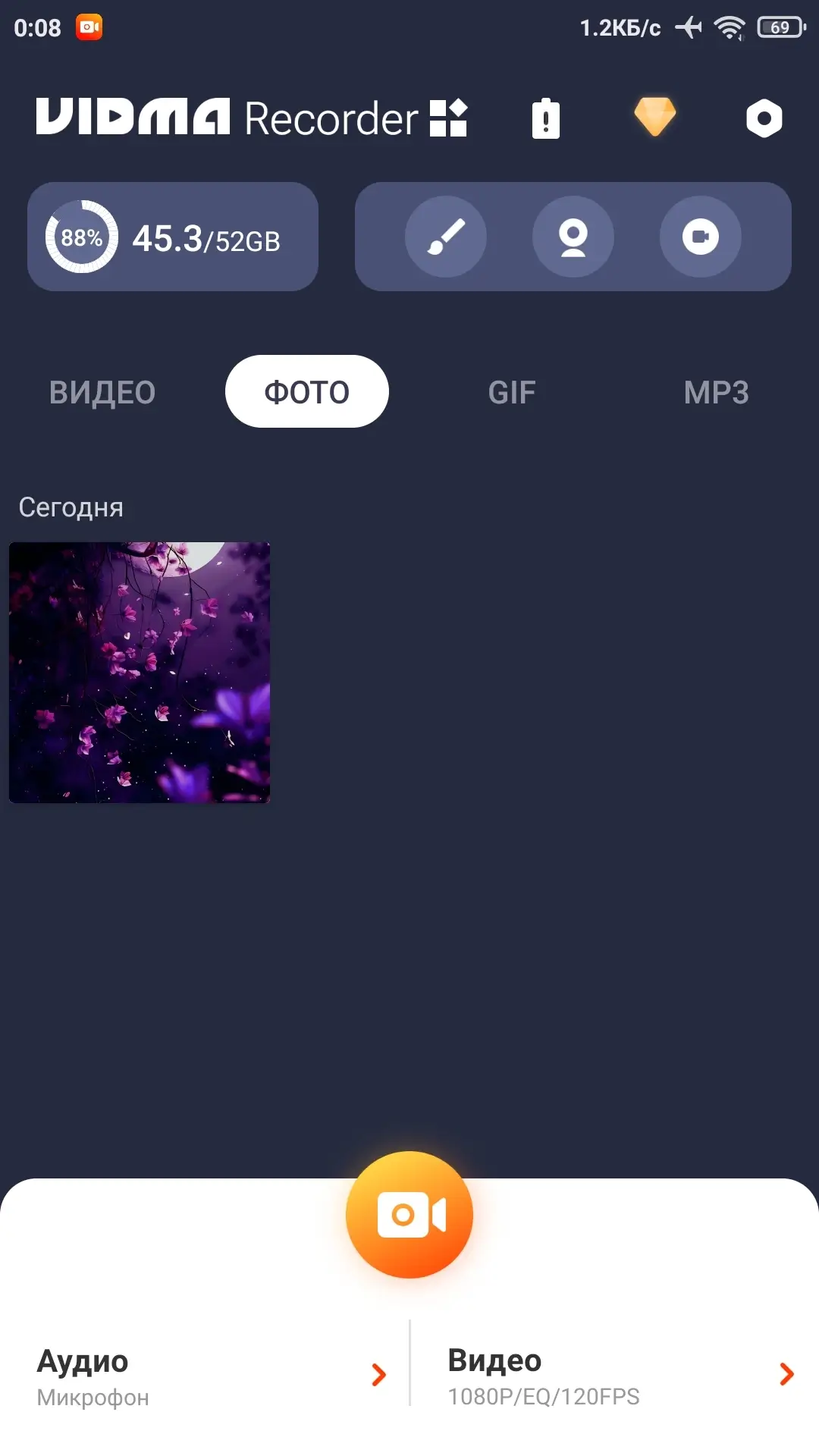The image size is (819, 1456).
Task: Turn on the facecam overlay
Action: 573,237
